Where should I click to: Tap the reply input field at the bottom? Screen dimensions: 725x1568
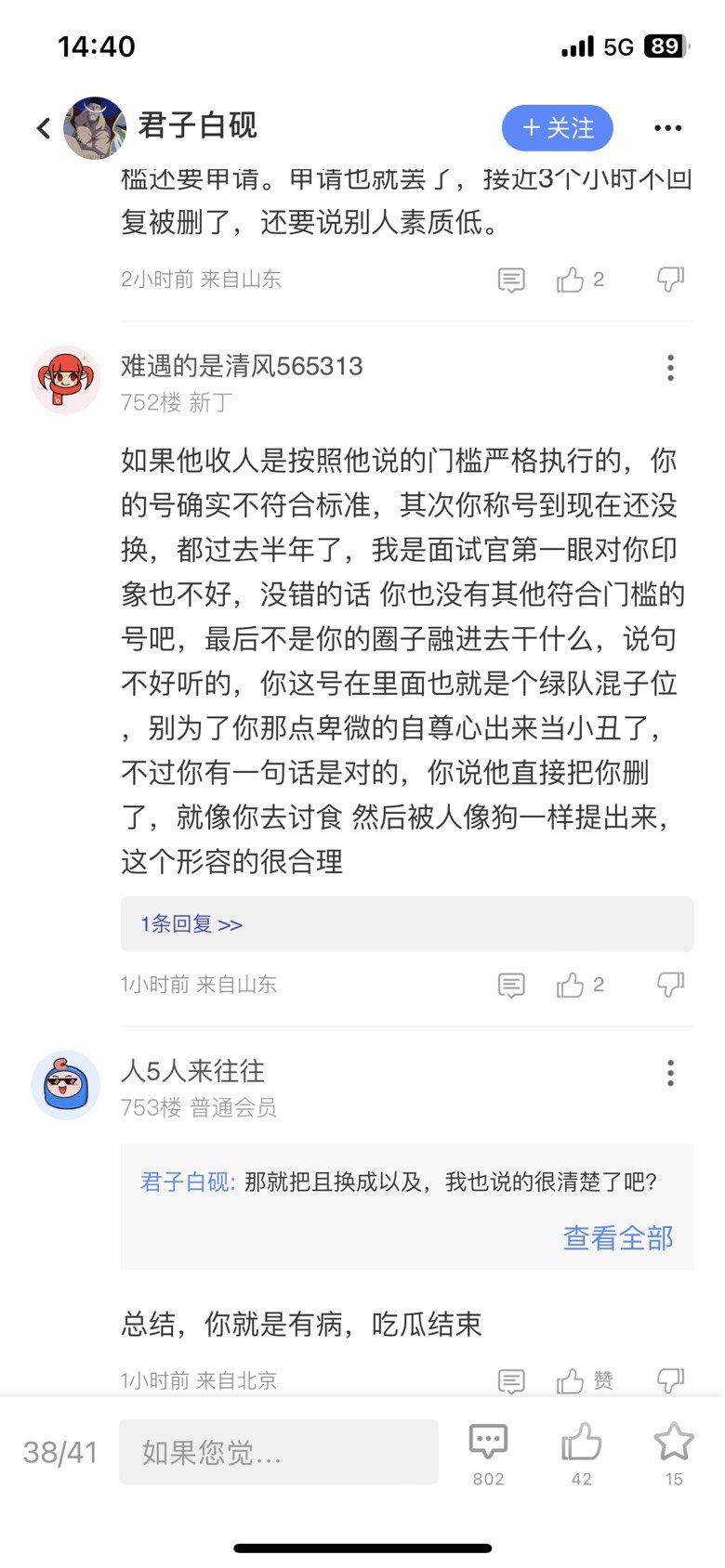click(279, 1452)
